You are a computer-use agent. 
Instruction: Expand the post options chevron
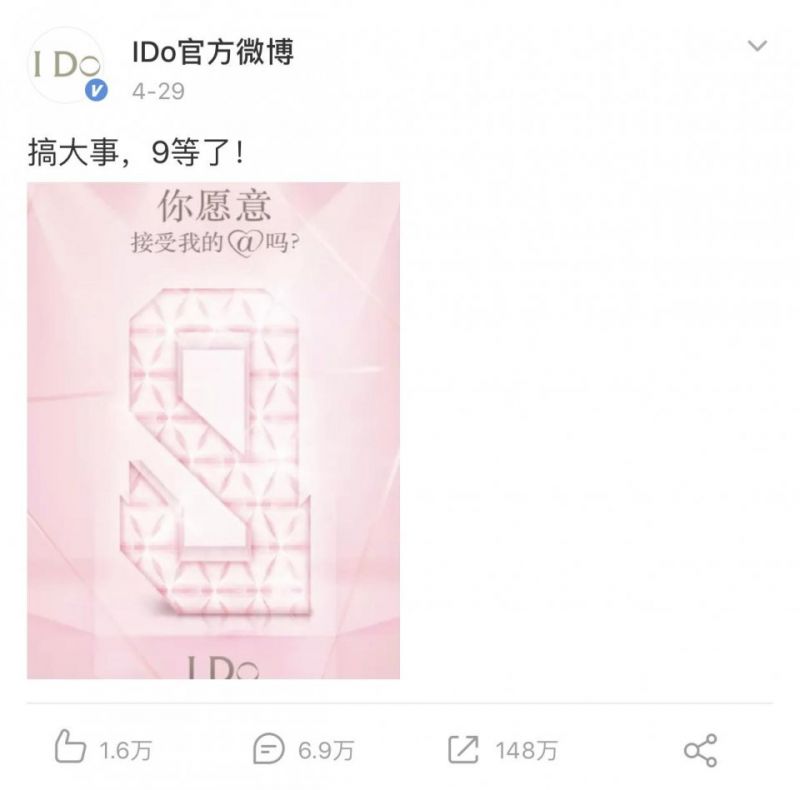758,46
